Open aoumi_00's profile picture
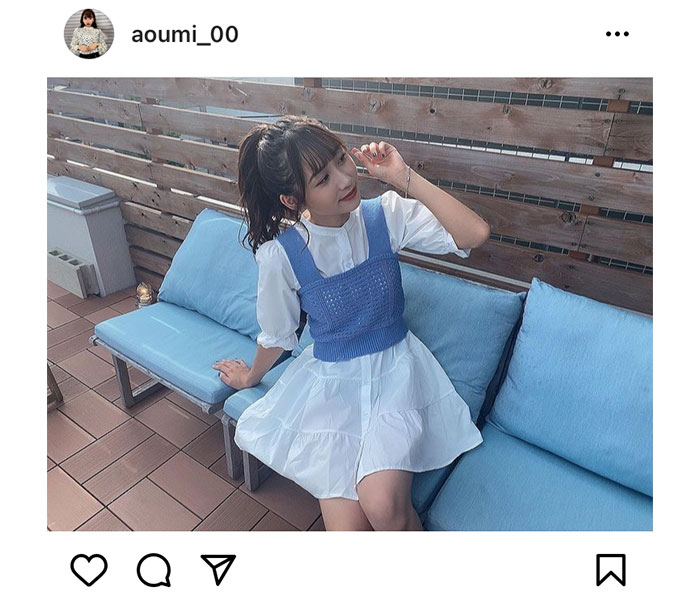This screenshot has height=600, width=700. 88,35
